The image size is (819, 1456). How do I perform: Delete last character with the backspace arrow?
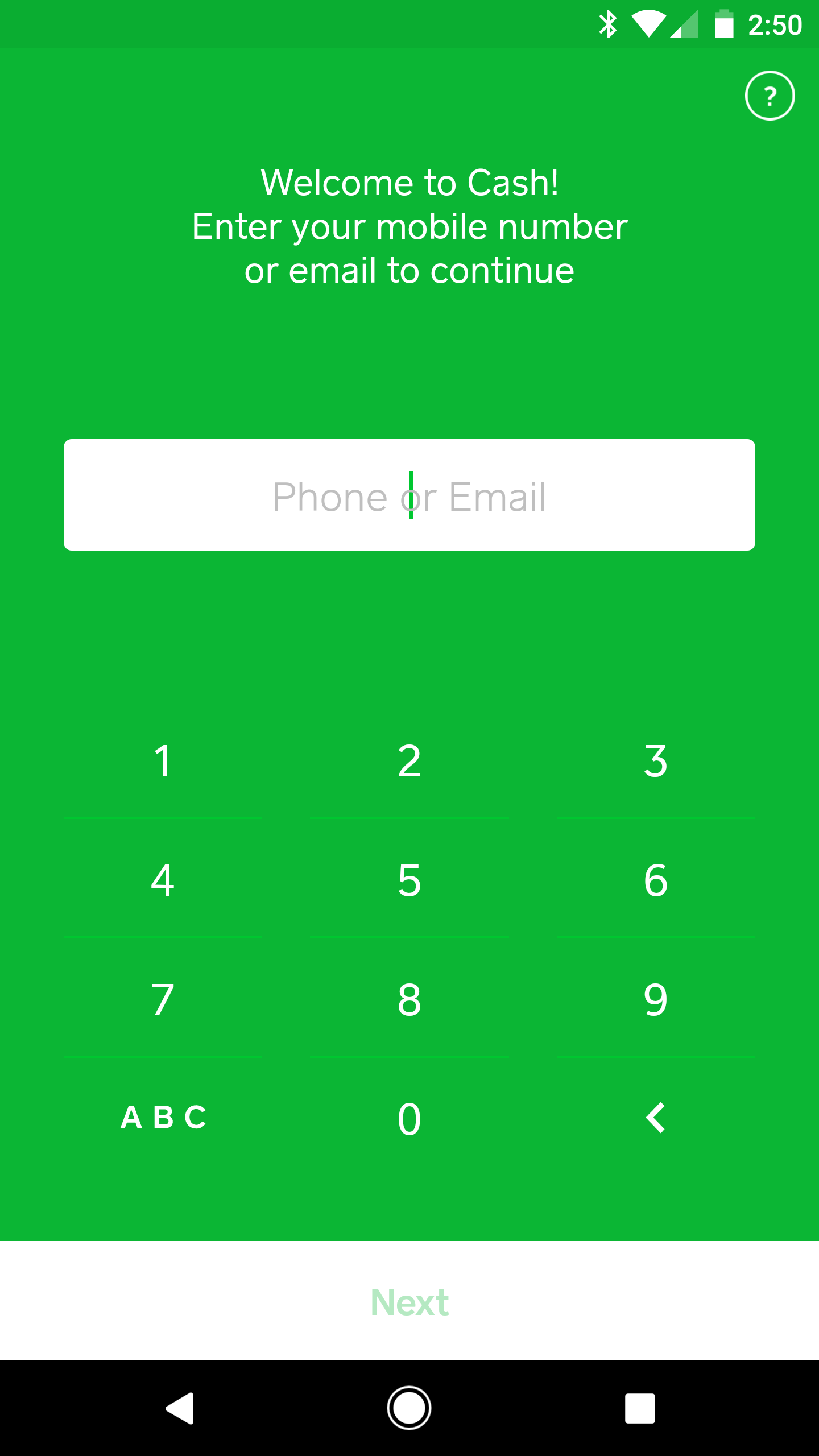(656, 1118)
